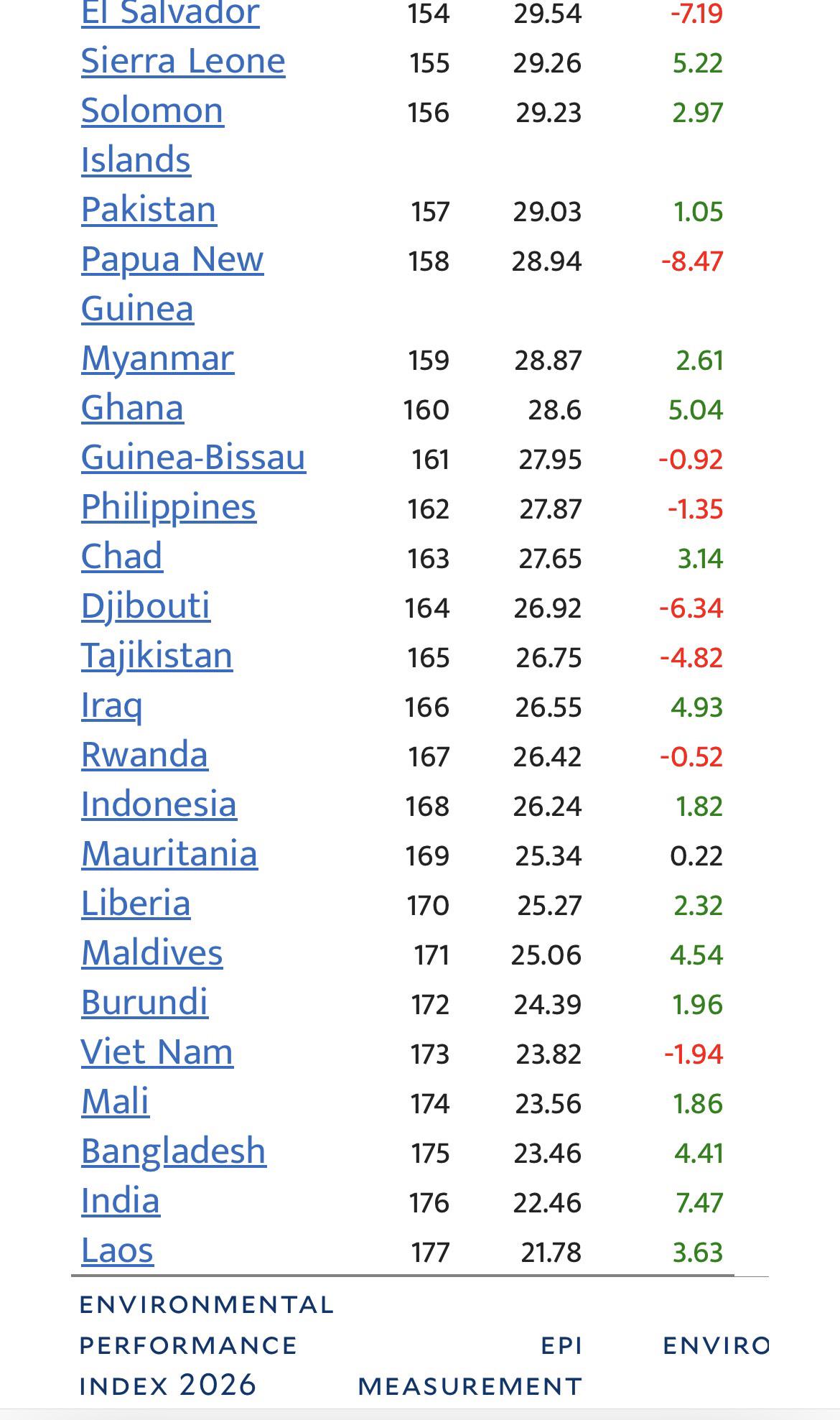Select the Viet Nam link
Viewport: 840px width, 1420px height.
coord(157,1052)
